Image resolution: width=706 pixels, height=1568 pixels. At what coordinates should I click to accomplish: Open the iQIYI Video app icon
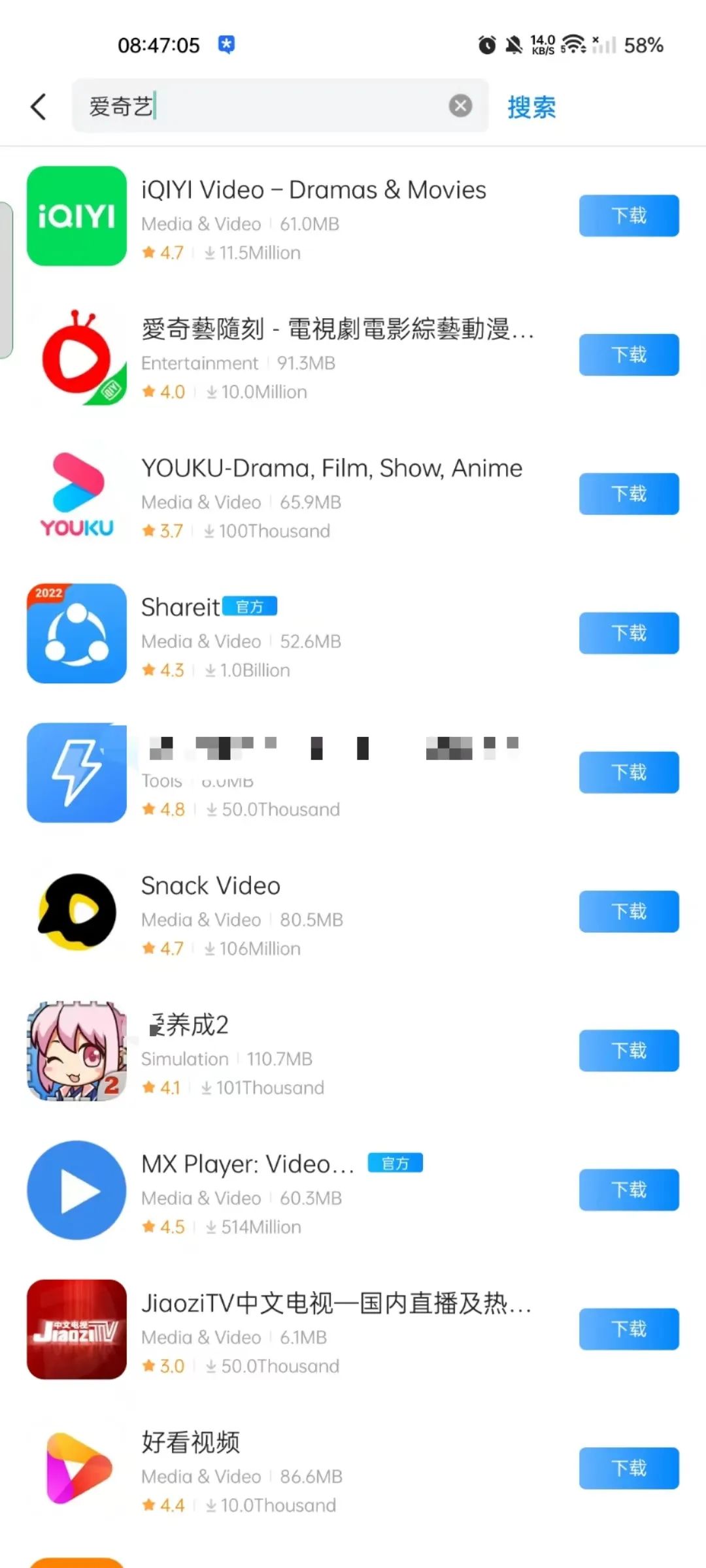(76, 217)
